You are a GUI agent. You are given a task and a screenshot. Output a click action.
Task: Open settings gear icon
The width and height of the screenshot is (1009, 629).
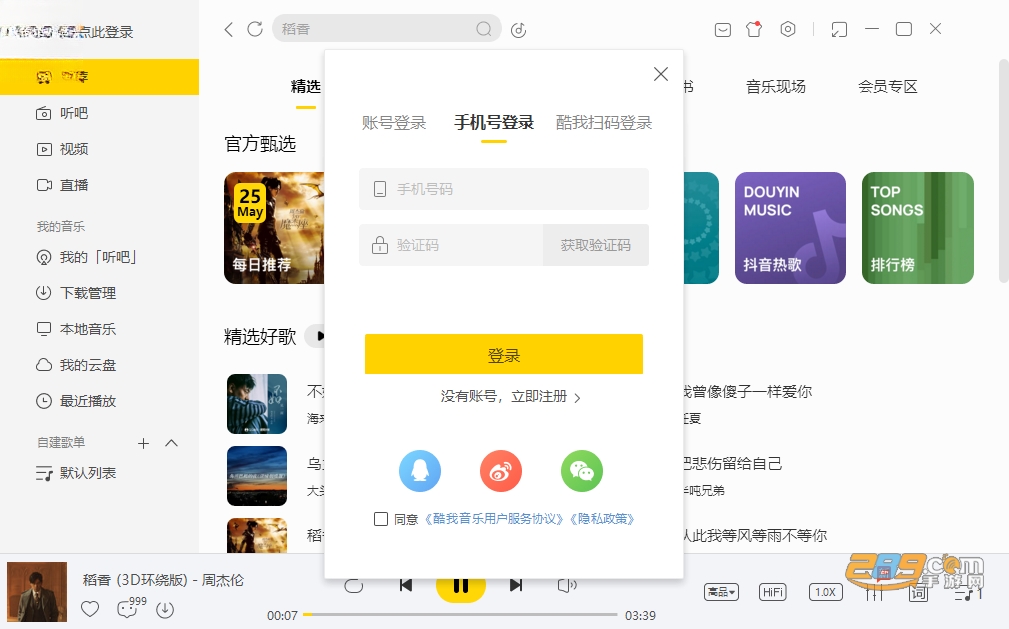(788, 29)
